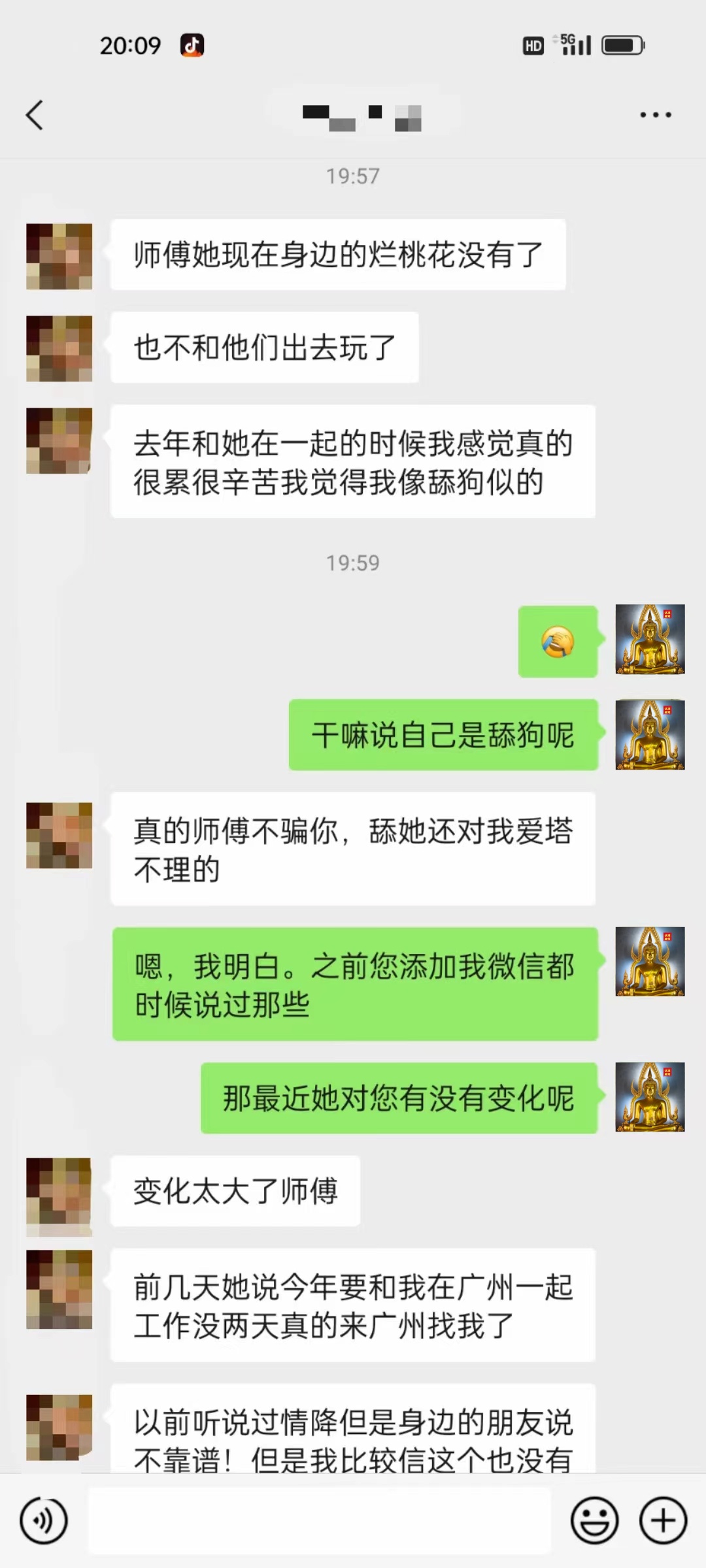Select the message input field
This screenshot has width=706, height=1568.
coord(320,1520)
